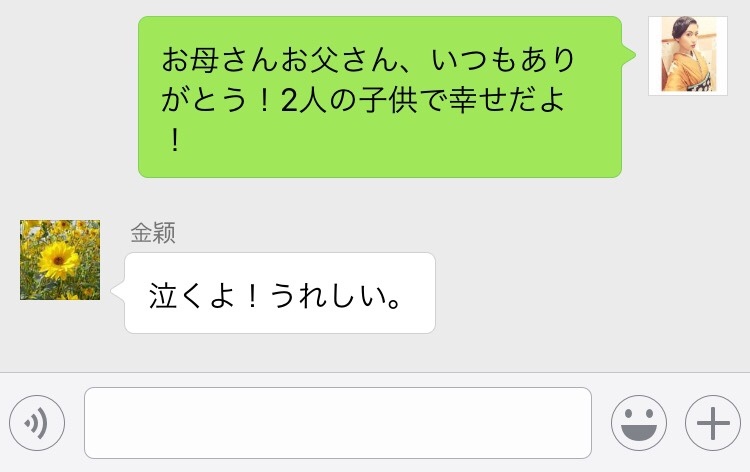Focus the message text field
The width and height of the screenshot is (750, 472).
(x=338, y=423)
